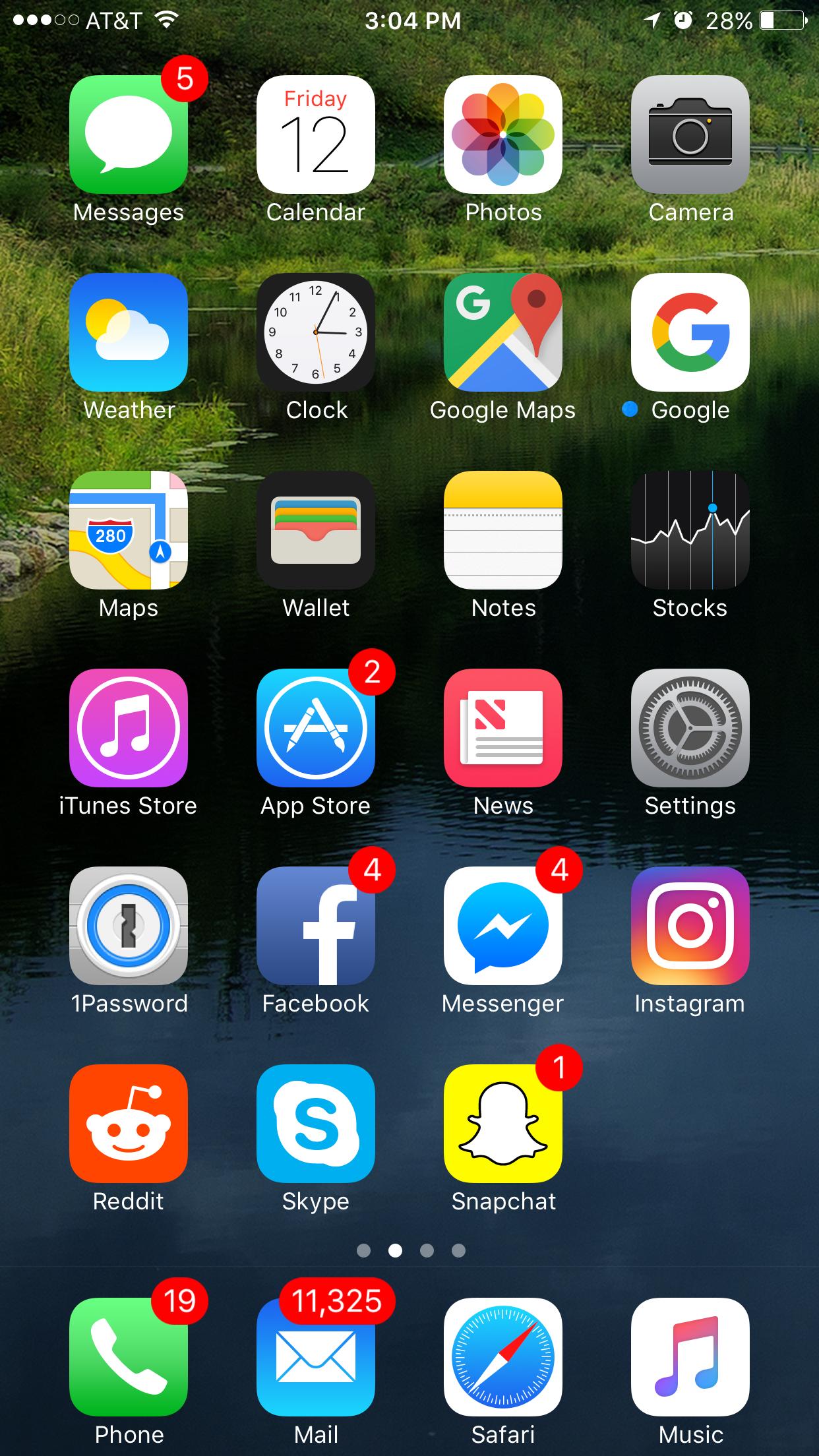
Task: Open Snapchat
Action: tap(503, 1124)
